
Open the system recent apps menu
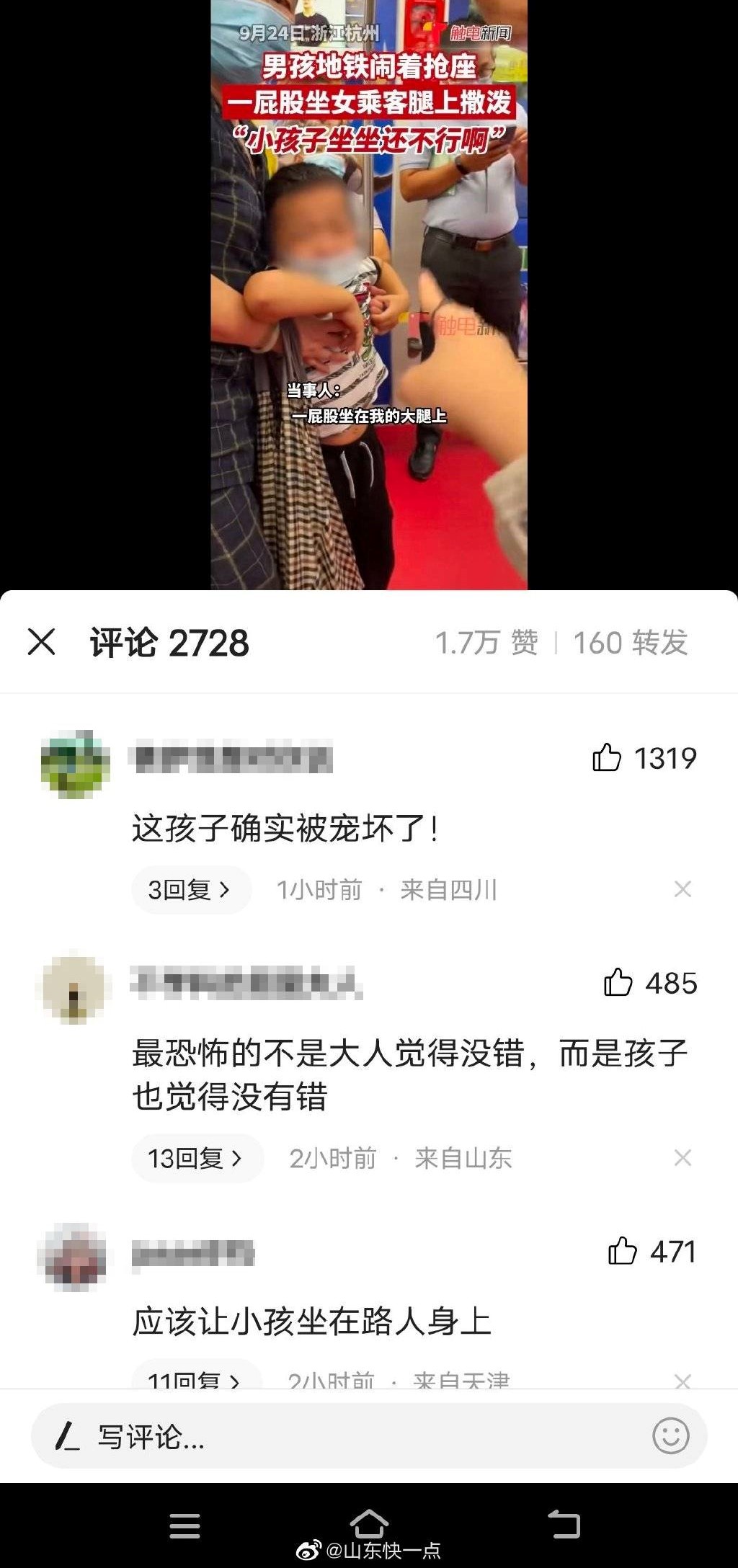click(x=184, y=1525)
